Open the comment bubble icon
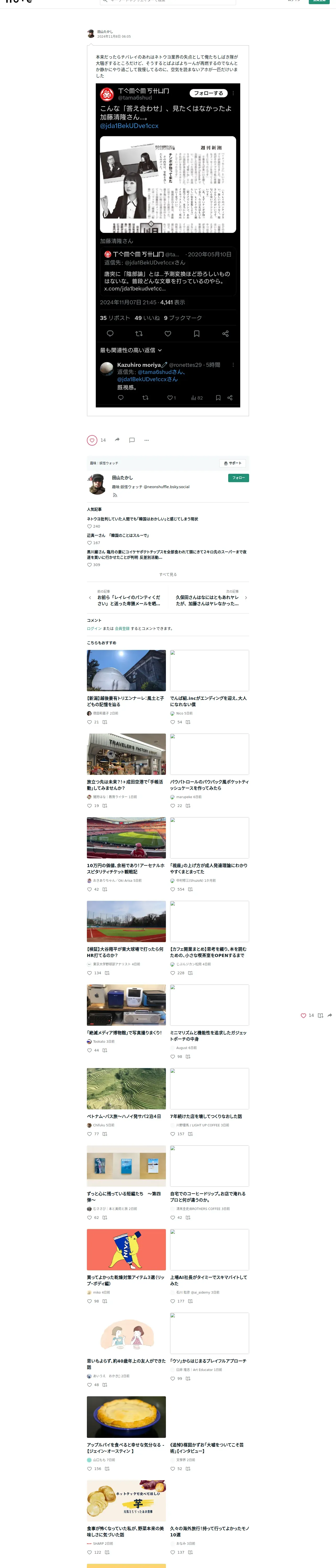The width and height of the screenshot is (336, 1568). pyautogui.click(x=132, y=440)
